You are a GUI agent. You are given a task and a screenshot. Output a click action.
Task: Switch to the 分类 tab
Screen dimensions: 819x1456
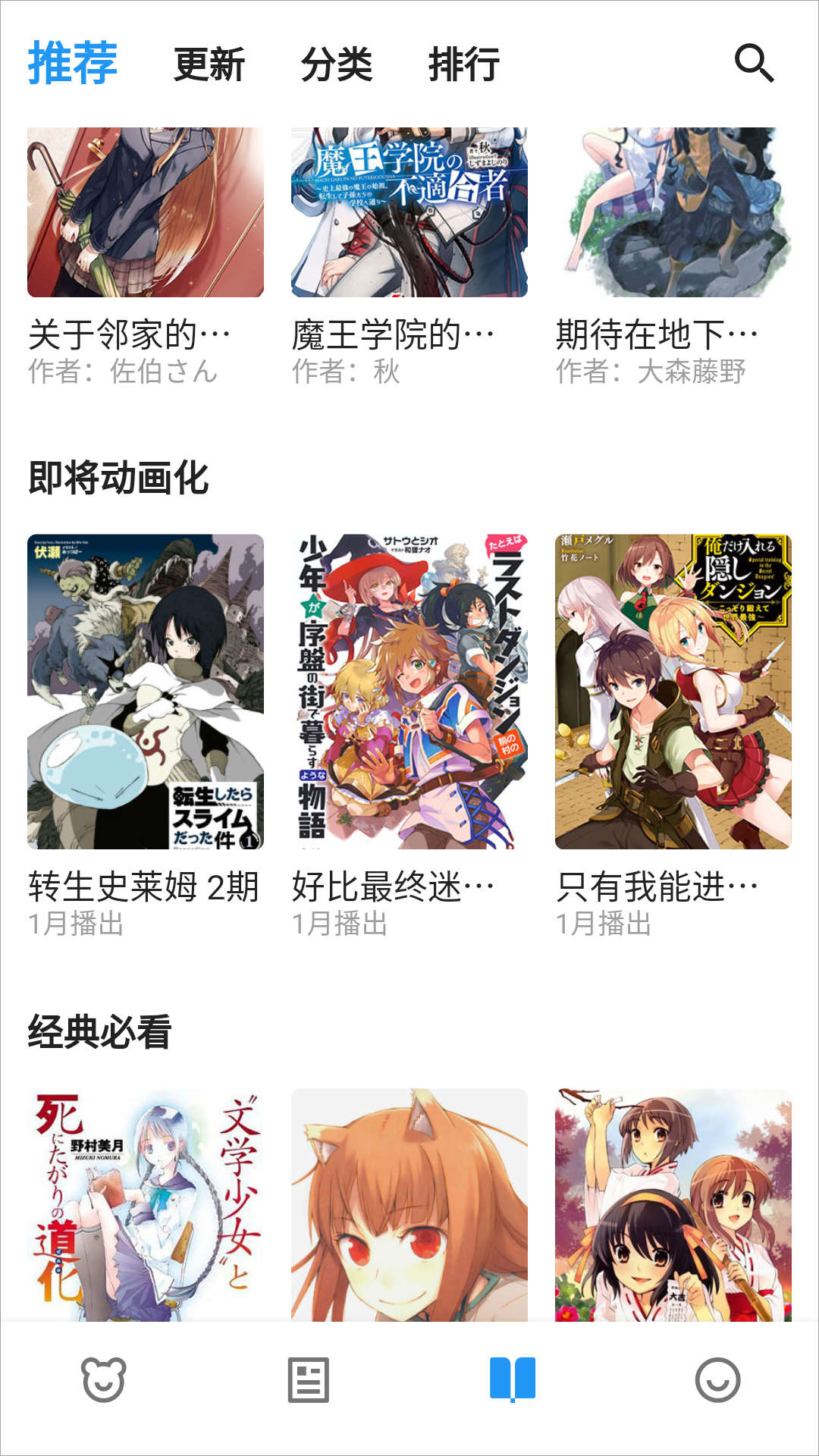(337, 64)
